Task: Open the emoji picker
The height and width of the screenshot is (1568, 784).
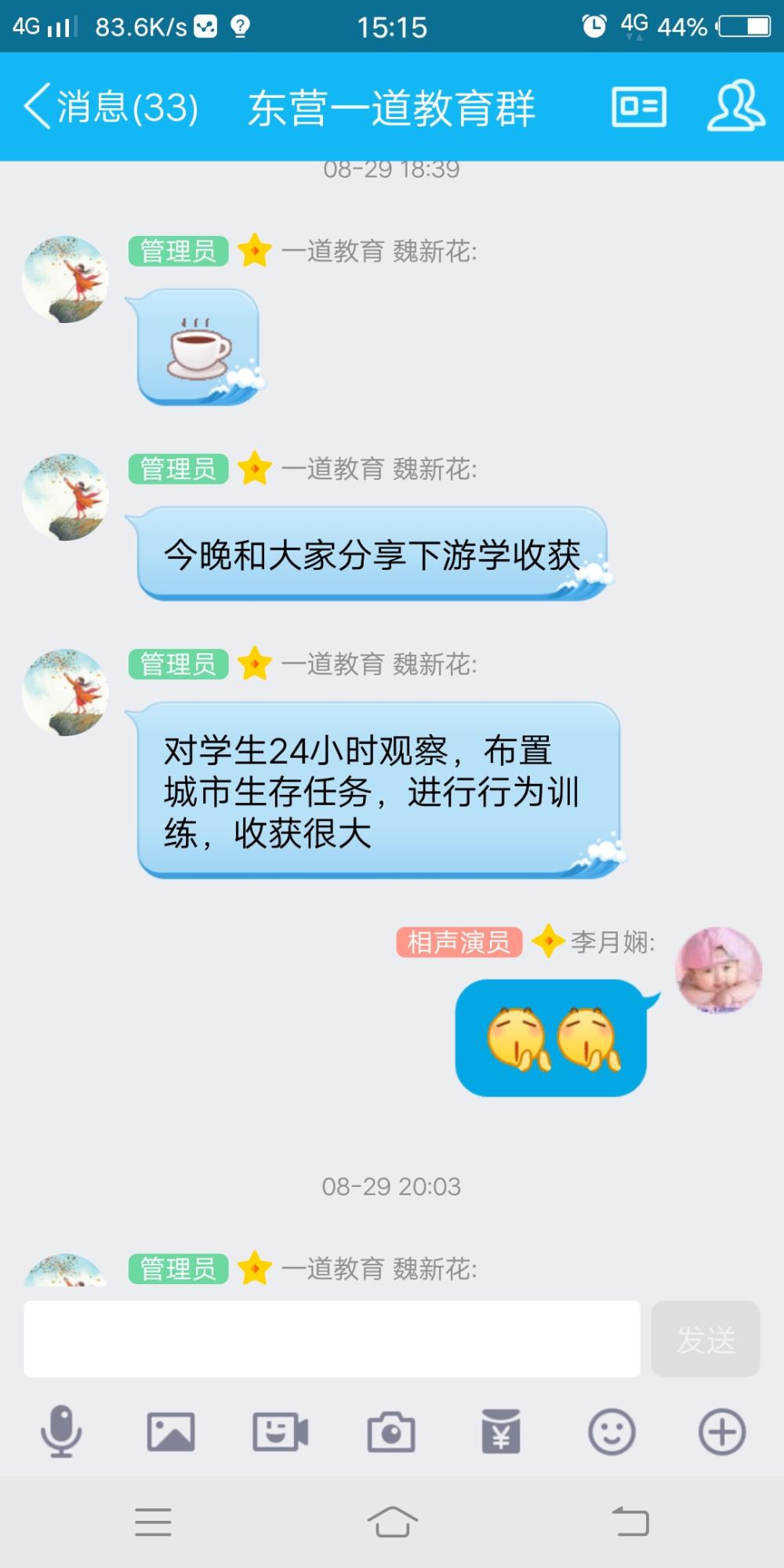Action: (612, 1432)
